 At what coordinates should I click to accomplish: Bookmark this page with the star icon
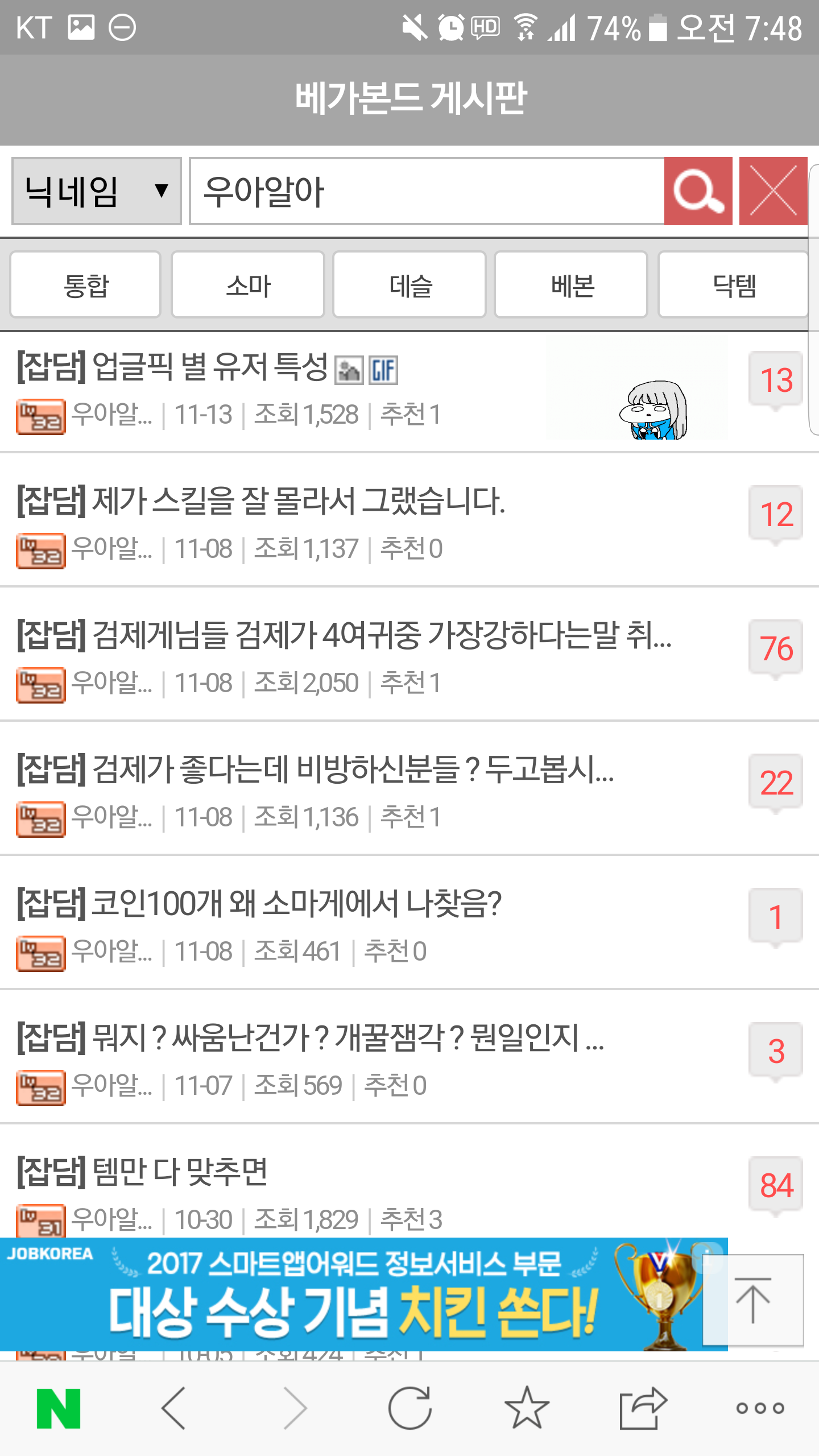527,1408
